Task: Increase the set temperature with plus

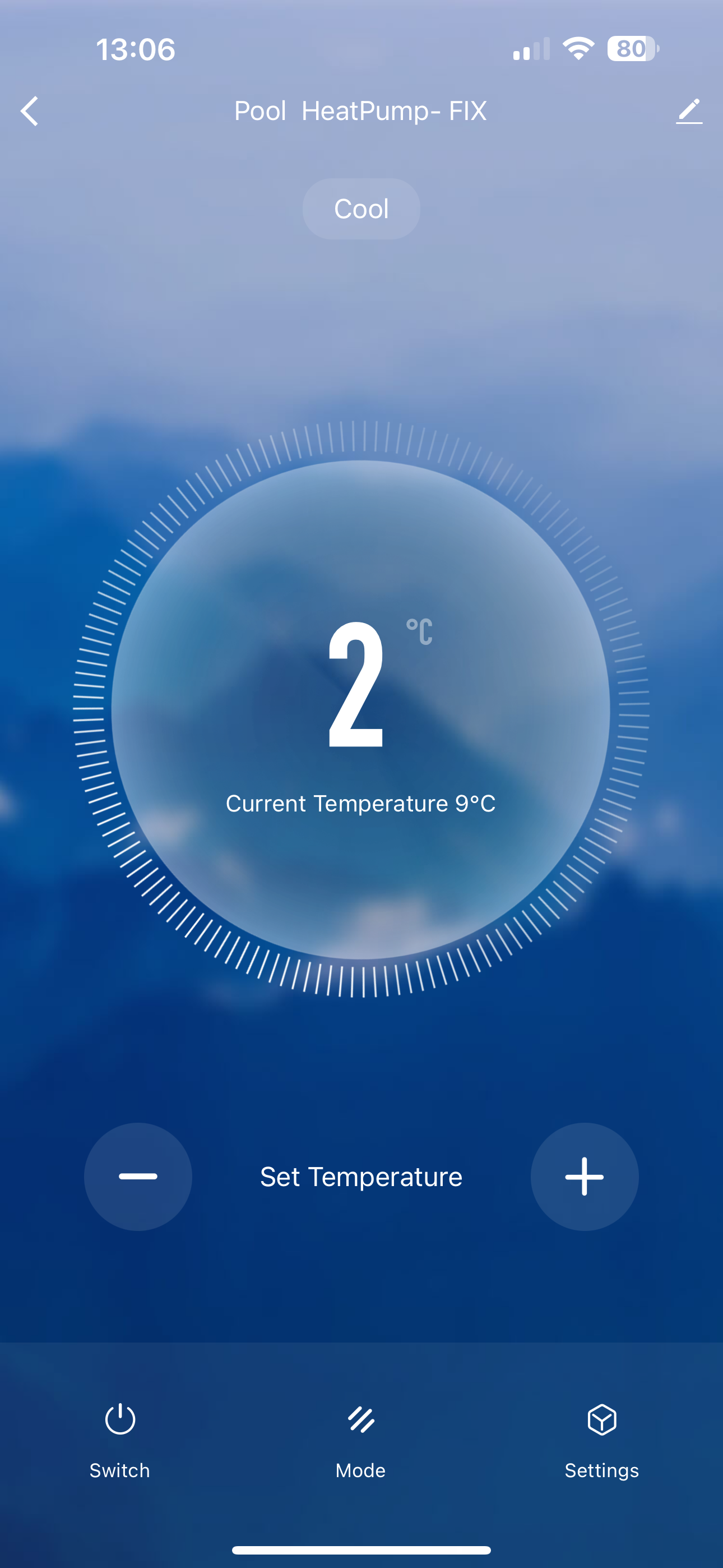Action: coord(584,1177)
